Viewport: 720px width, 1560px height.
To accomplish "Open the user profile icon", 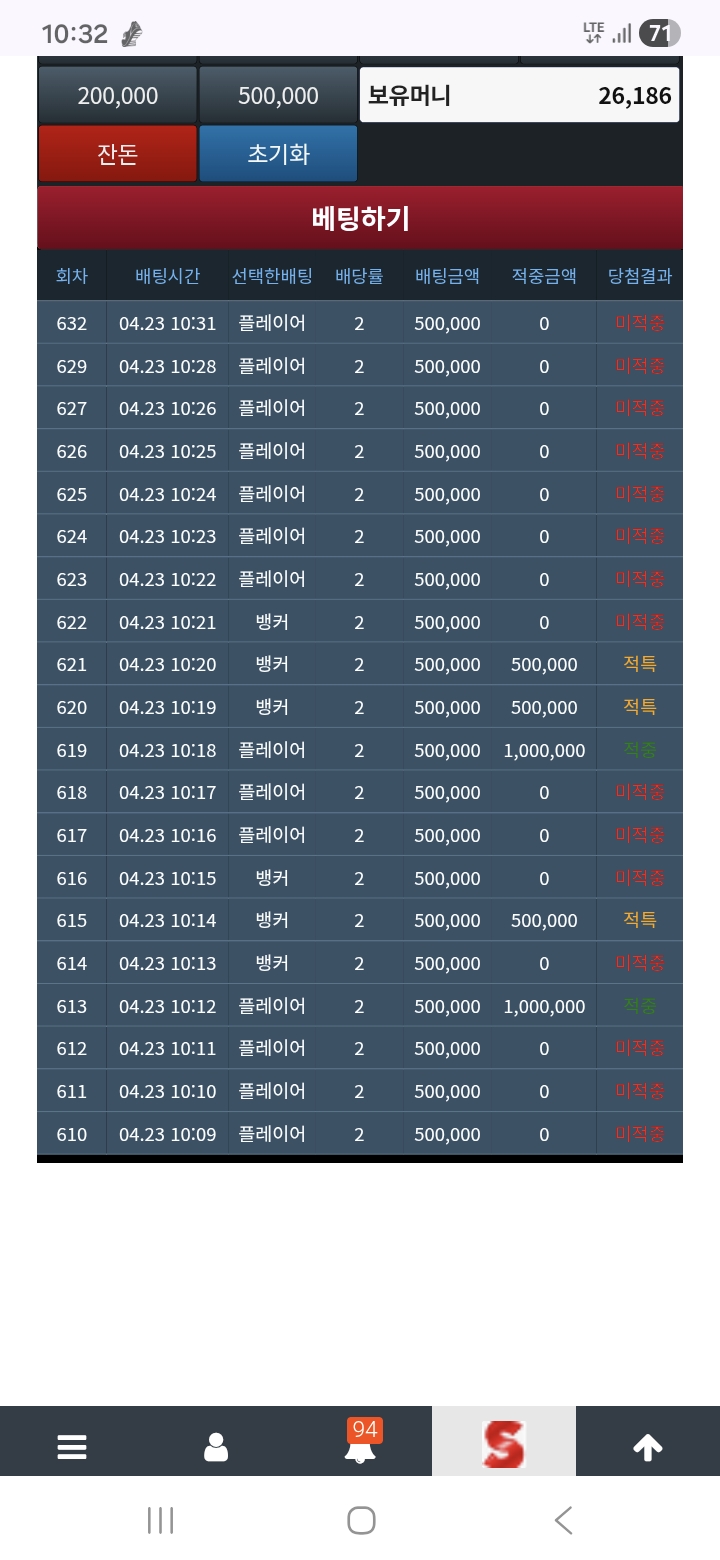I will (x=216, y=1447).
